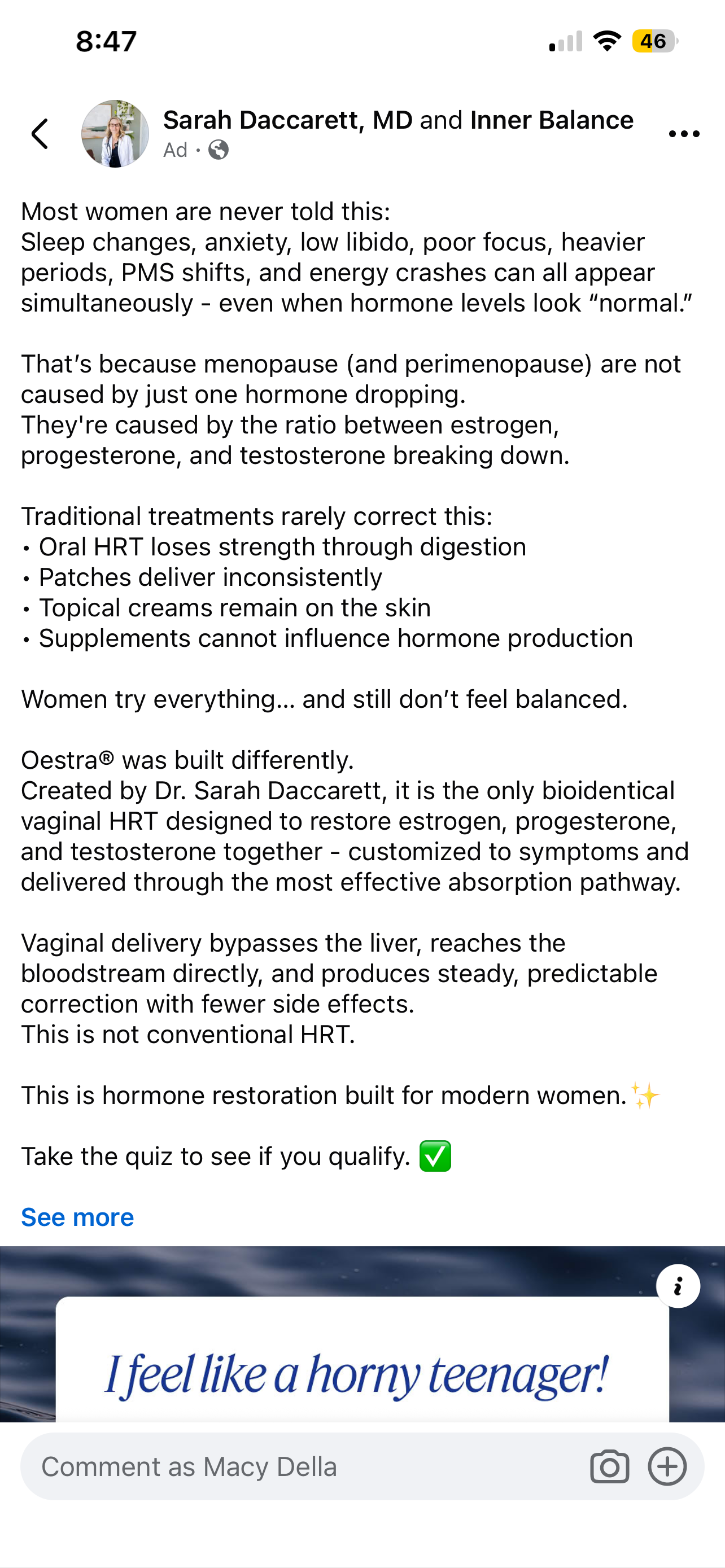Tap the ad info icon
The height and width of the screenshot is (1568, 725).
pyautogui.click(x=678, y=1286)
